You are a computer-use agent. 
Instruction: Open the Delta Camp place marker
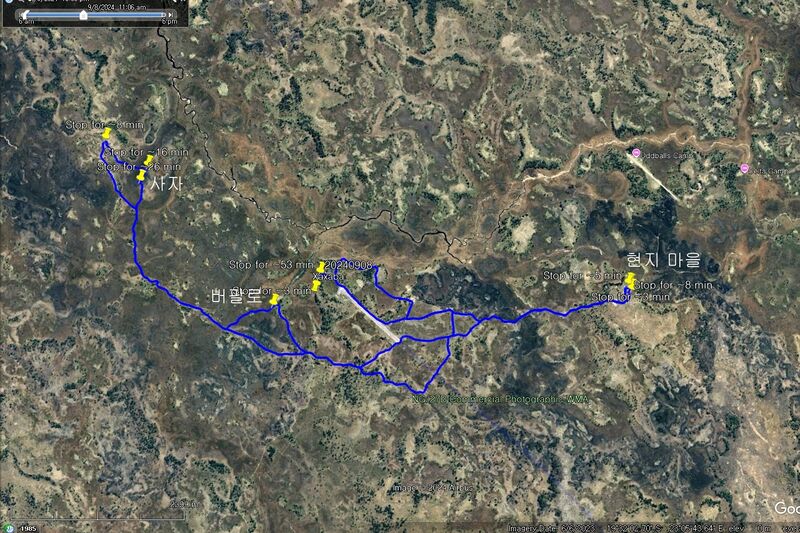pyautogui.click(x=744, y=169)
